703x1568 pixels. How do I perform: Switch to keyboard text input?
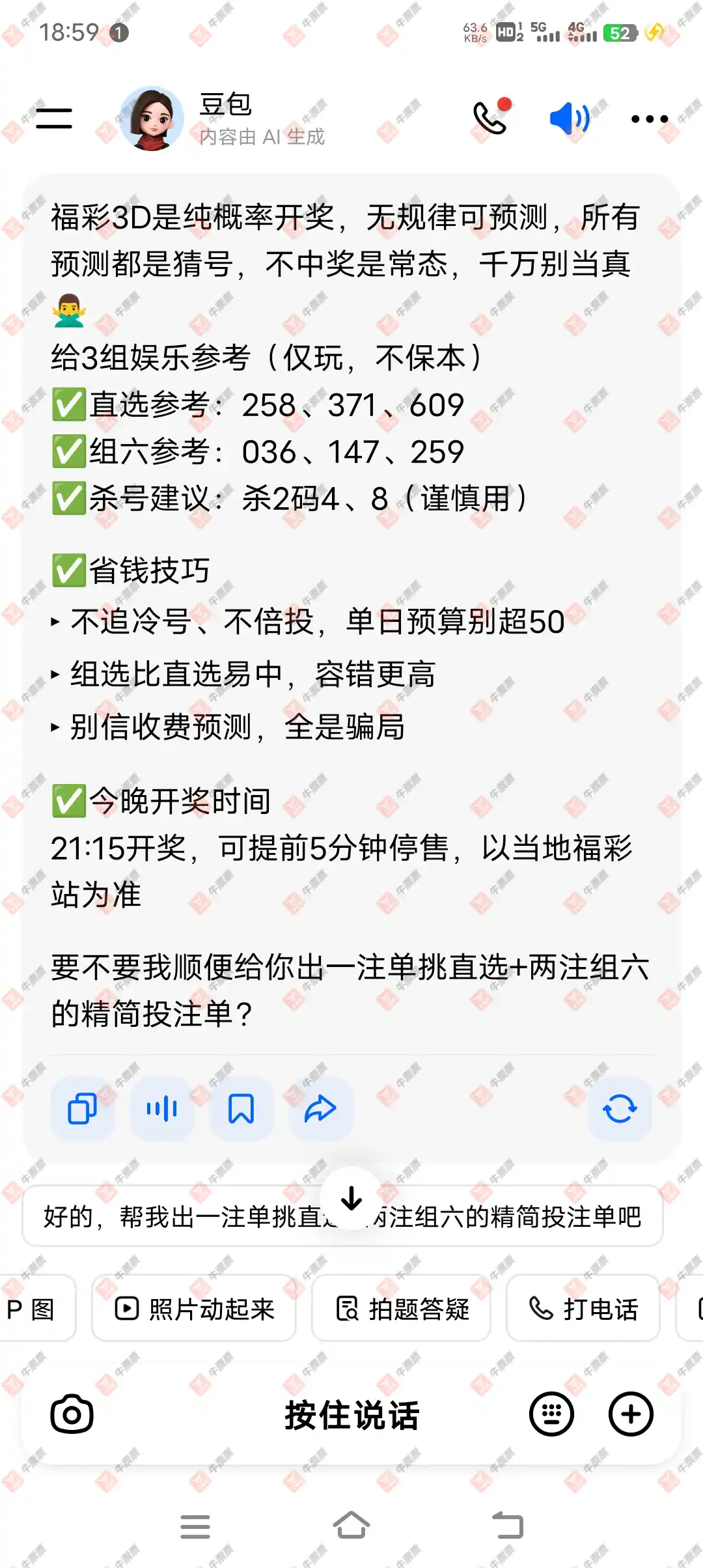tap(551, 1414)
